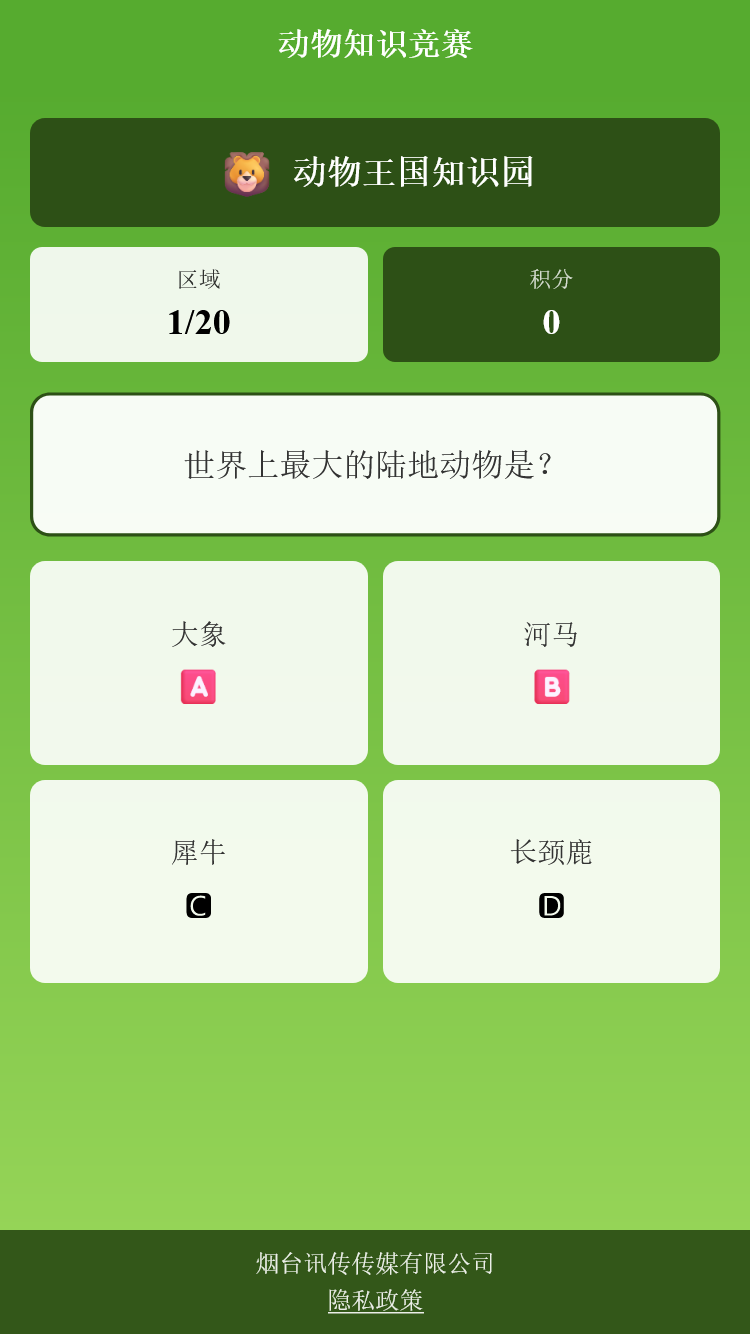Click the dark green 积分 score panel
The height and width of the screenshot is (1336, 752).
click(x=551, y=304)
